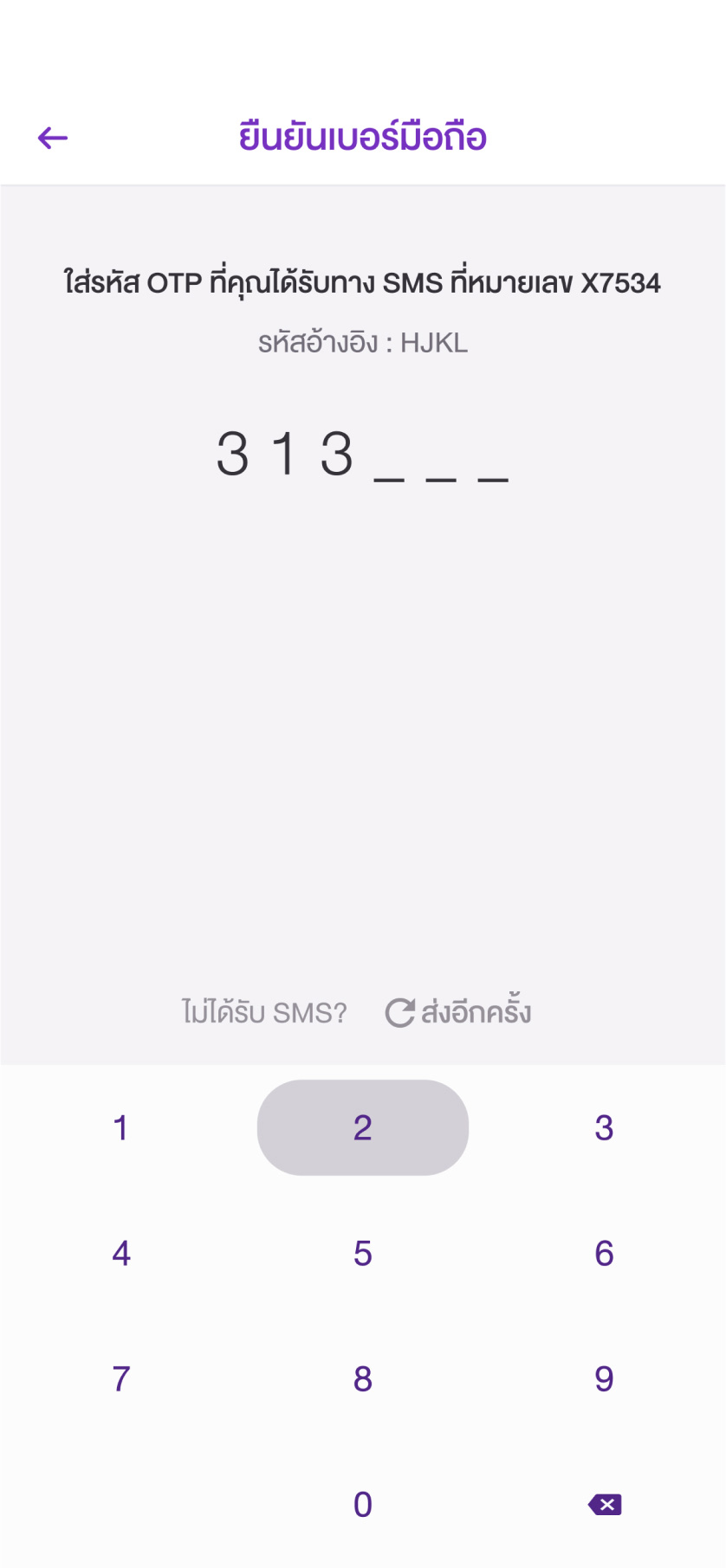Enter digit 7 on the keypad
The image size is (726, 1568).
[121, 1378]
